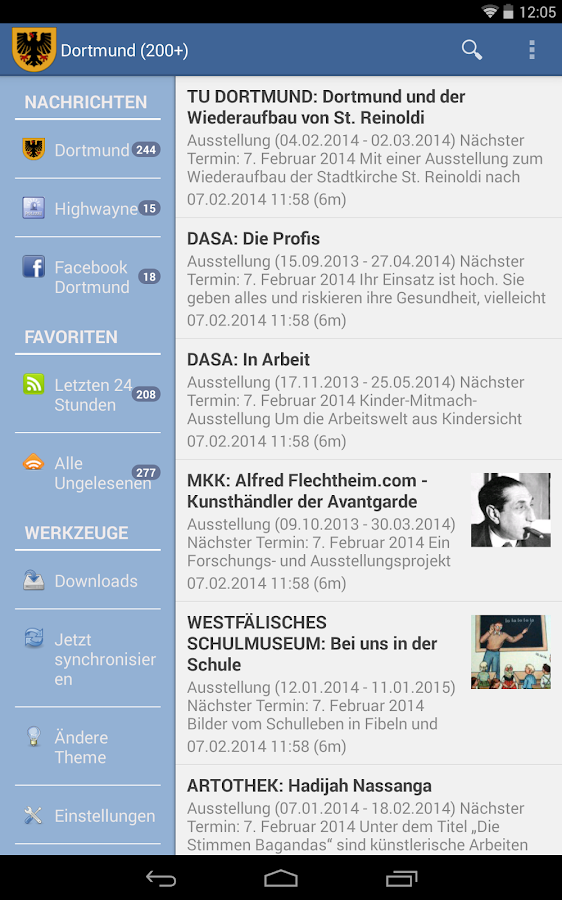Open Westfälisches Schulmuseum article
This screenshot has width=562, height=900.
(x=369, y=684)
